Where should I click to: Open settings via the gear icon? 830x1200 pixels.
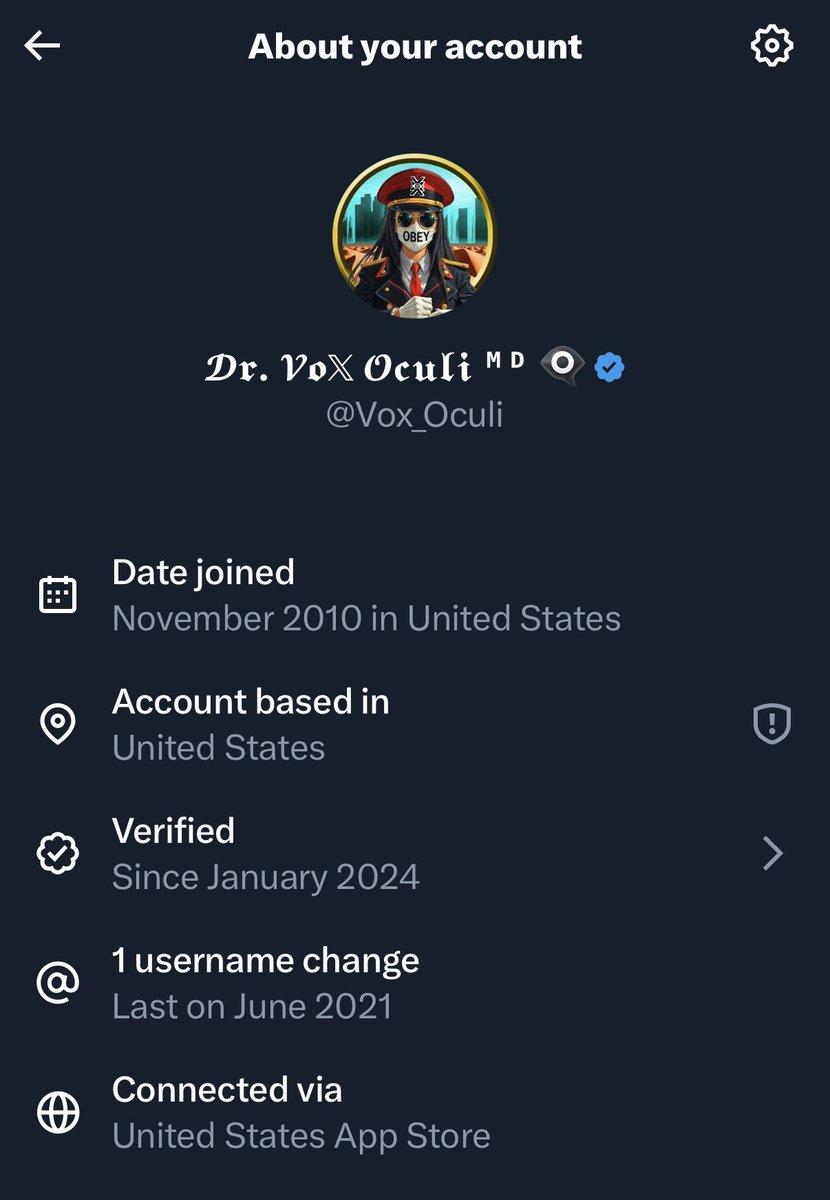tap(771, 46)
